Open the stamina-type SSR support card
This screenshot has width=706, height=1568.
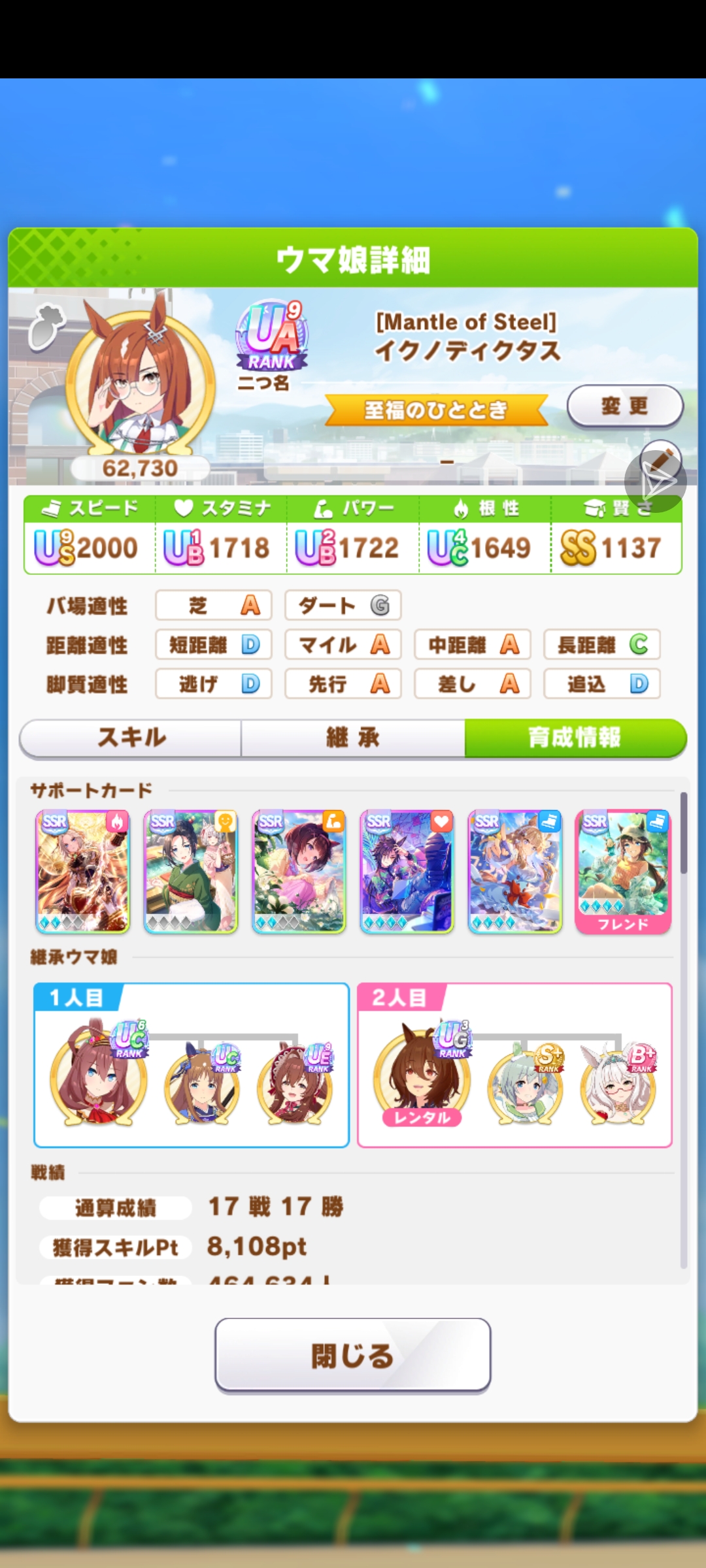(407, 872)
